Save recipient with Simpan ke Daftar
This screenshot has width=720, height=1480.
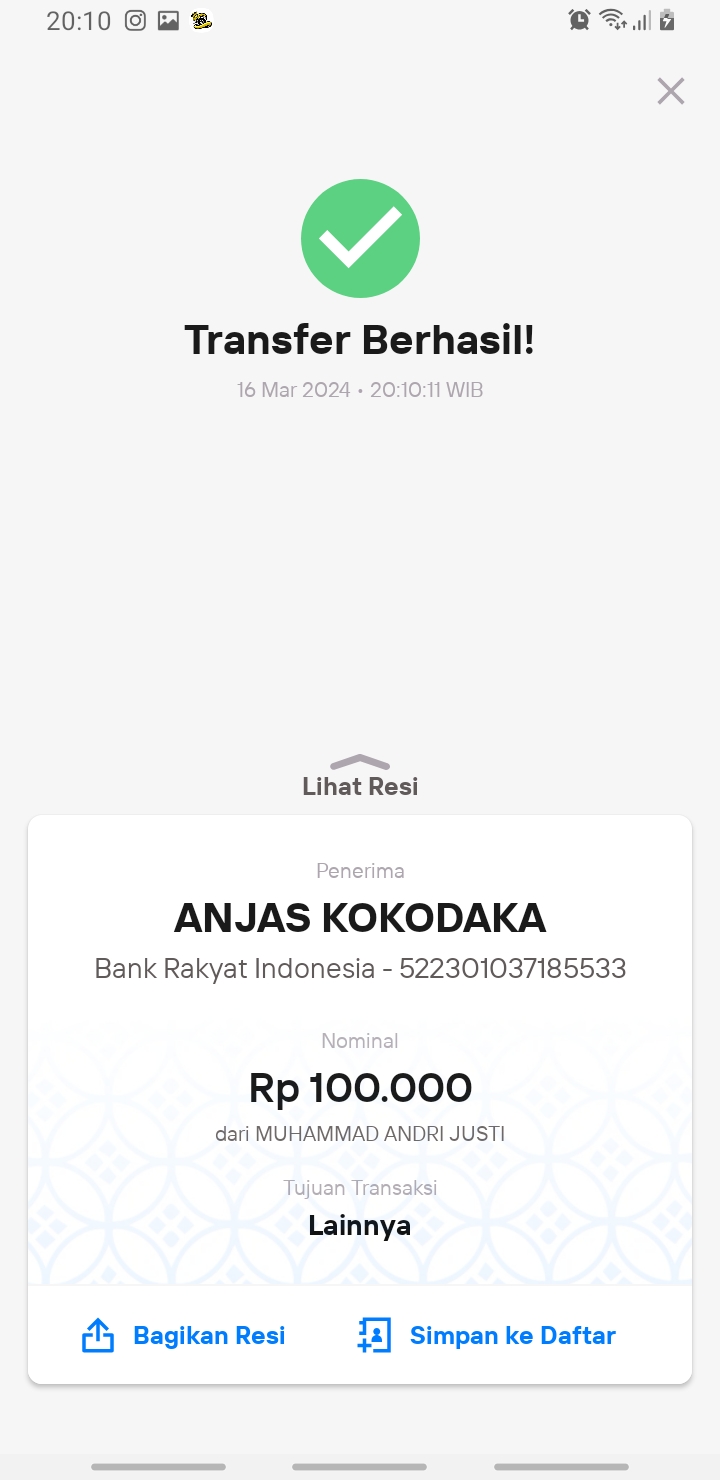[x=486, y=1335]
